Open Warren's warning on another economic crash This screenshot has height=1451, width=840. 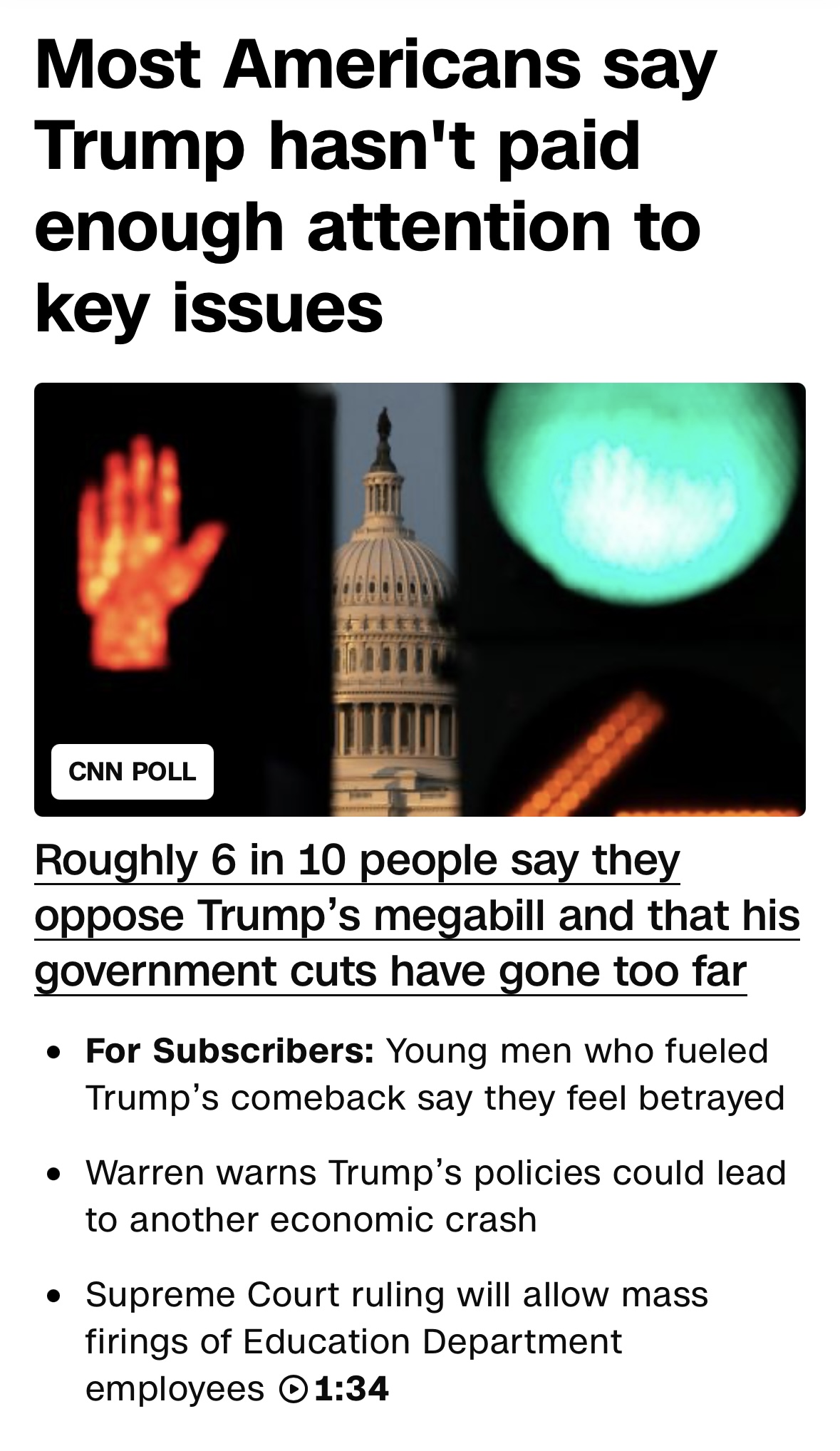(435, 1196)
